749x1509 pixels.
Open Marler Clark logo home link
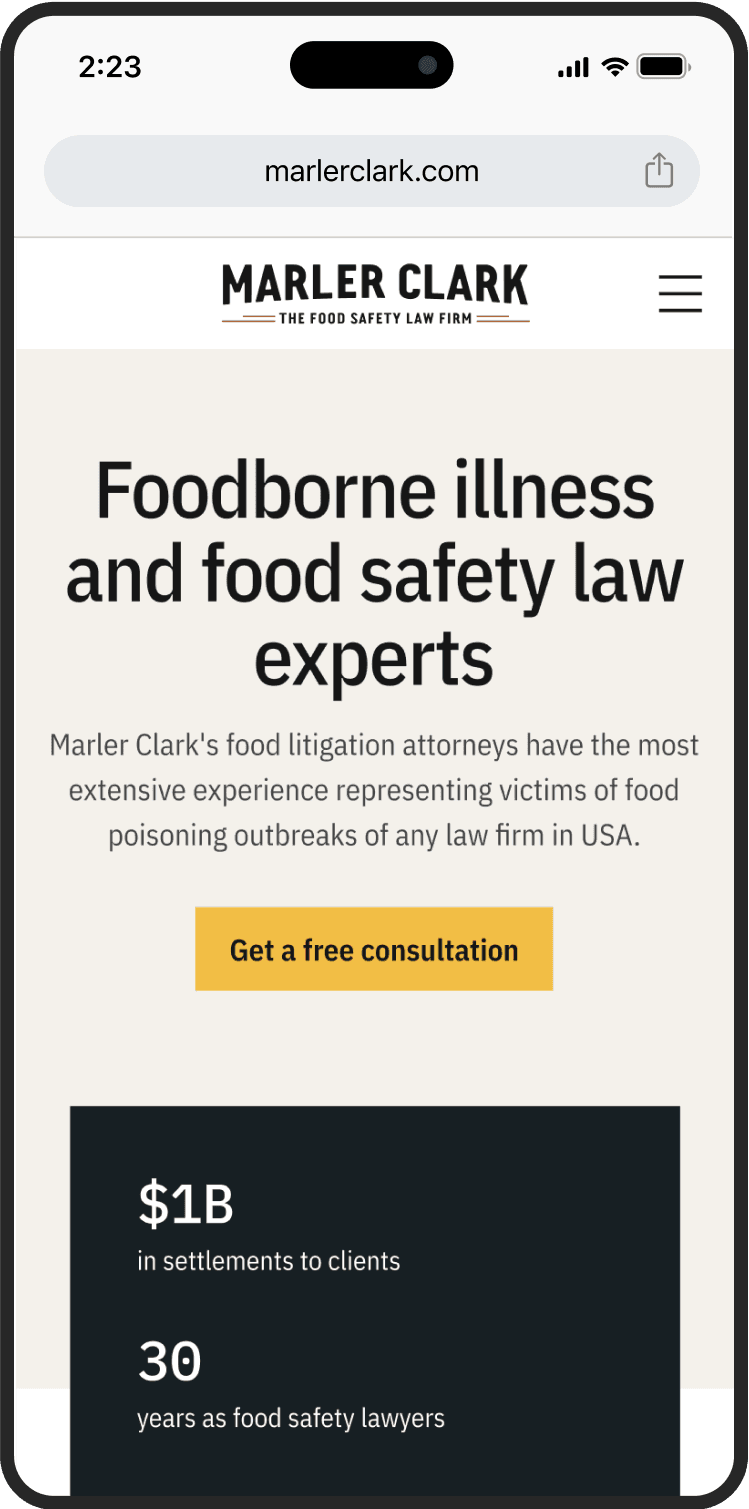coord(375,293)
